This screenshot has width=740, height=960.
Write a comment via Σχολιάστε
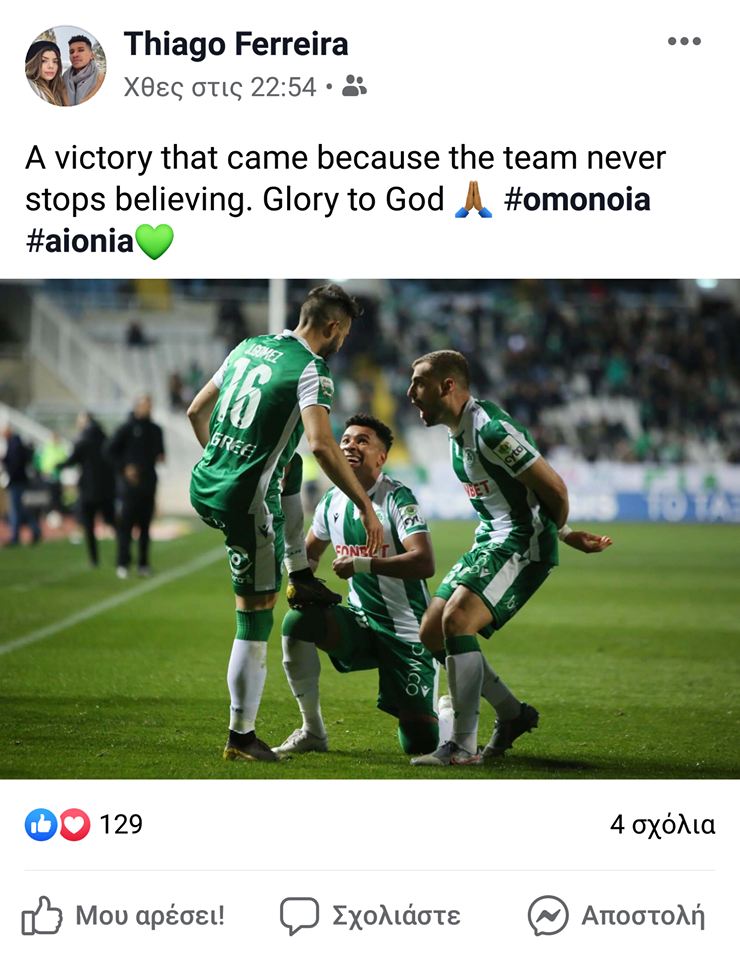coord(370,915)
